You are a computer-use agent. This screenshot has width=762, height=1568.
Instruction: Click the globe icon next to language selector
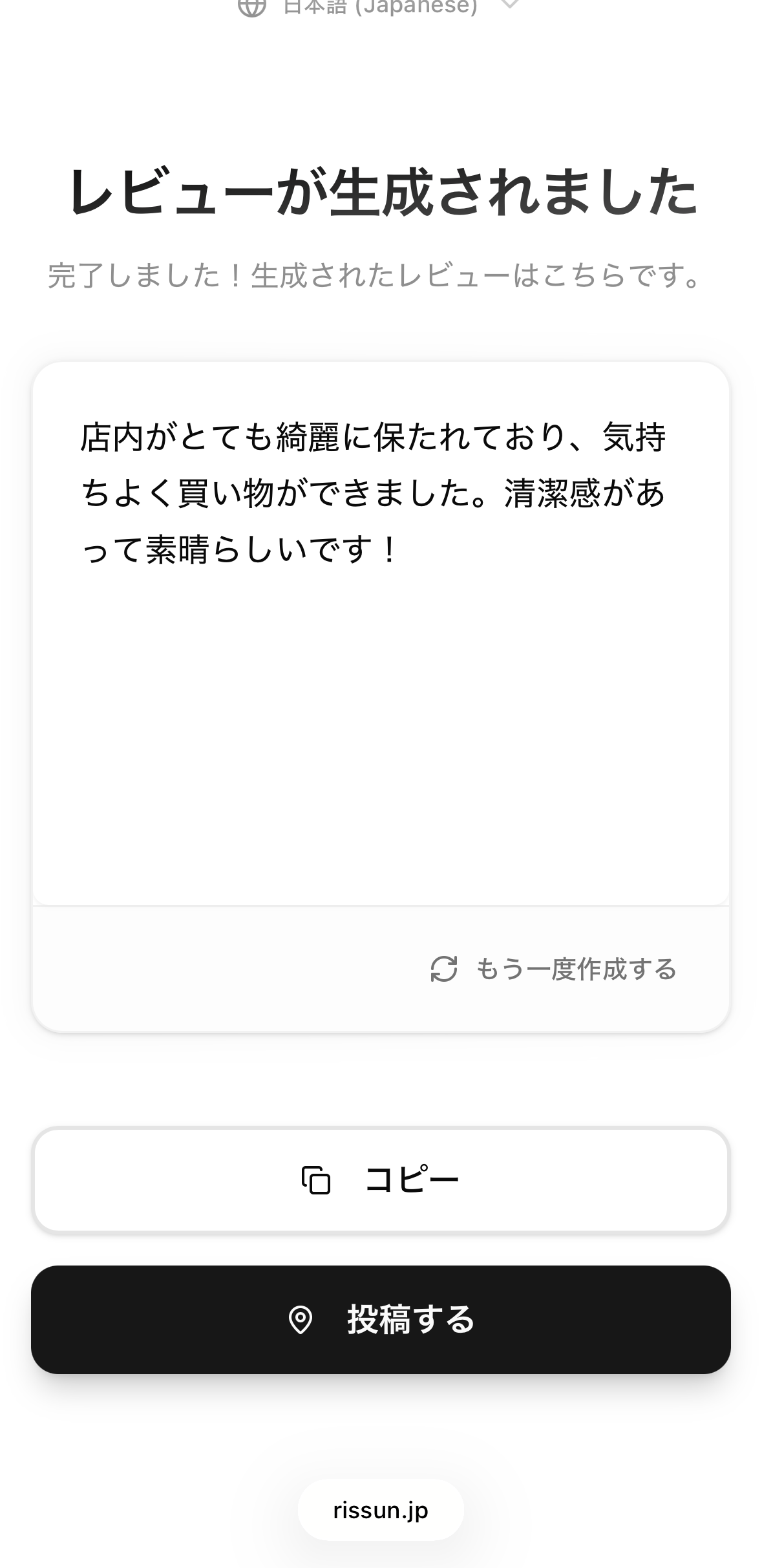point(253,6)
